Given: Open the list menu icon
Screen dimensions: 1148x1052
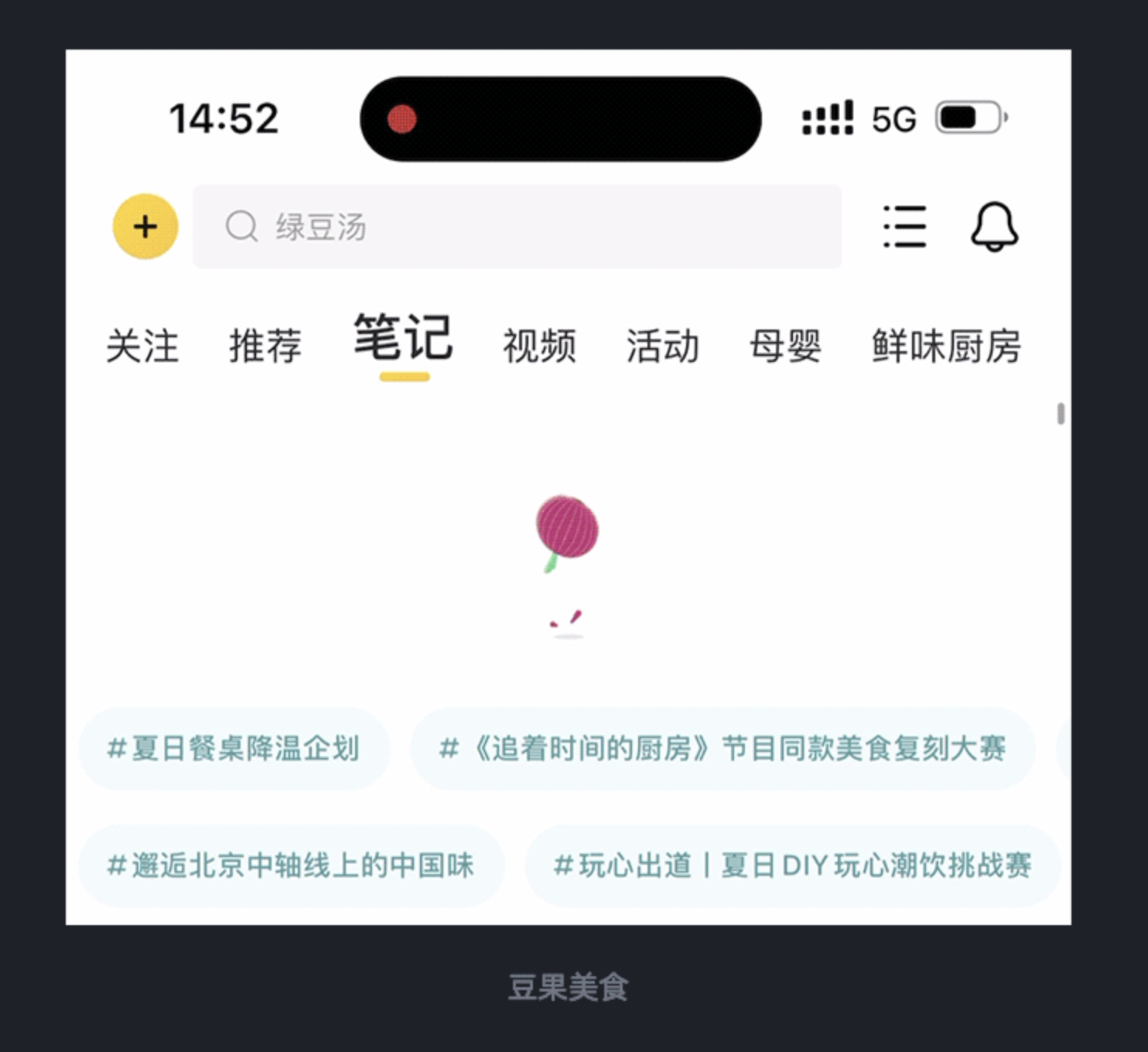Looking at the screenshot, I should (904, 227).
